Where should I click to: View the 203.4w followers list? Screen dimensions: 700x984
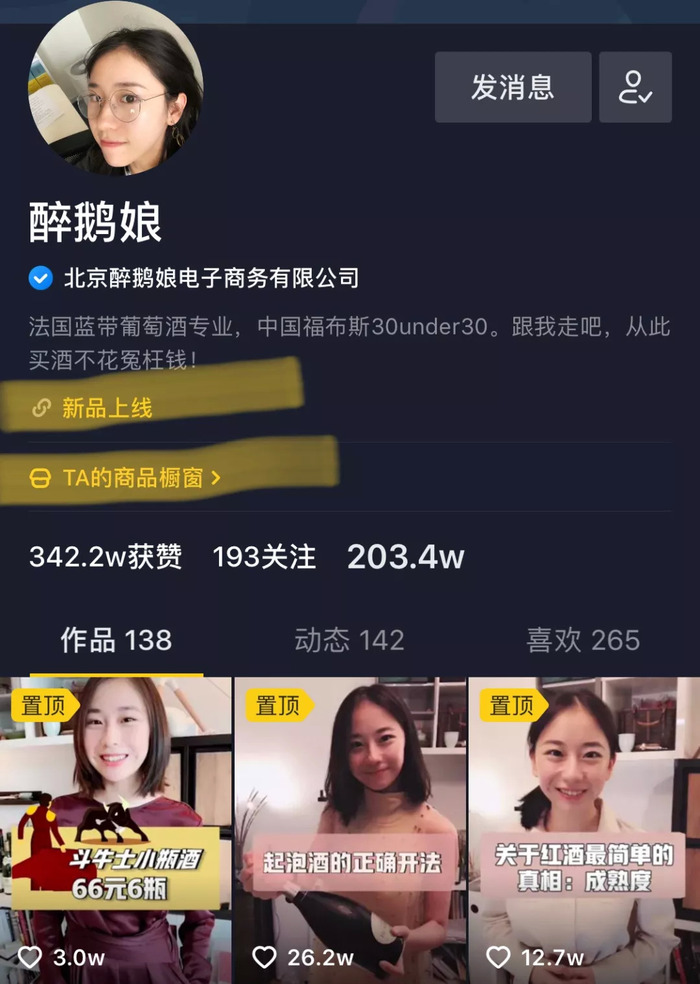point(406,557)
